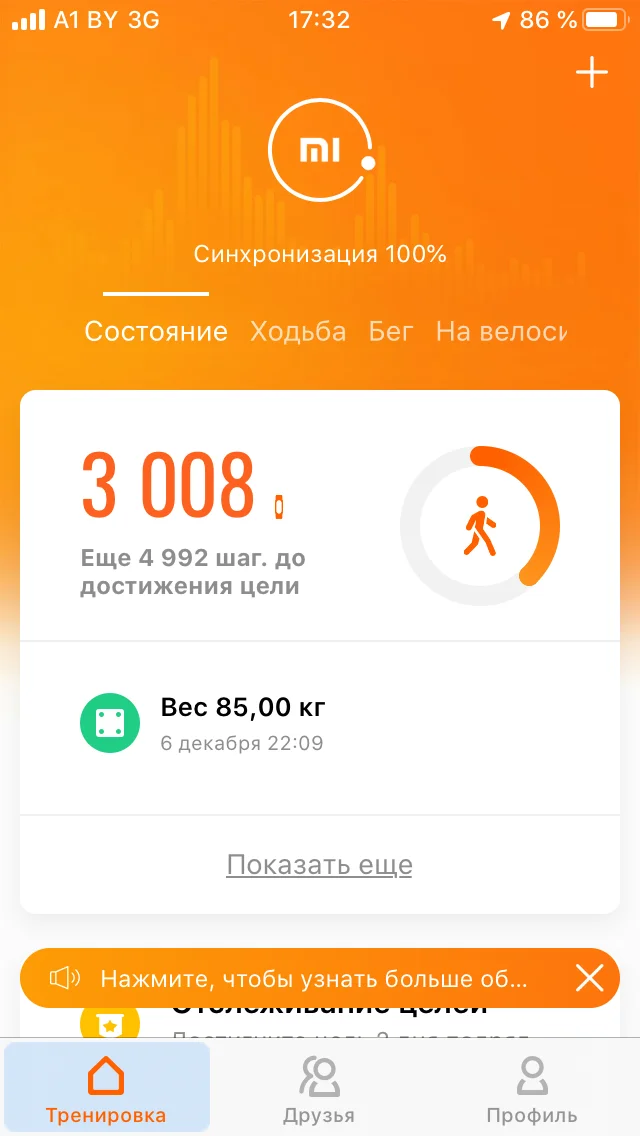Tap the Показать еще link
Viewport: 640px width, 1136px height.
pyautogui.click(x=319, y=865)
